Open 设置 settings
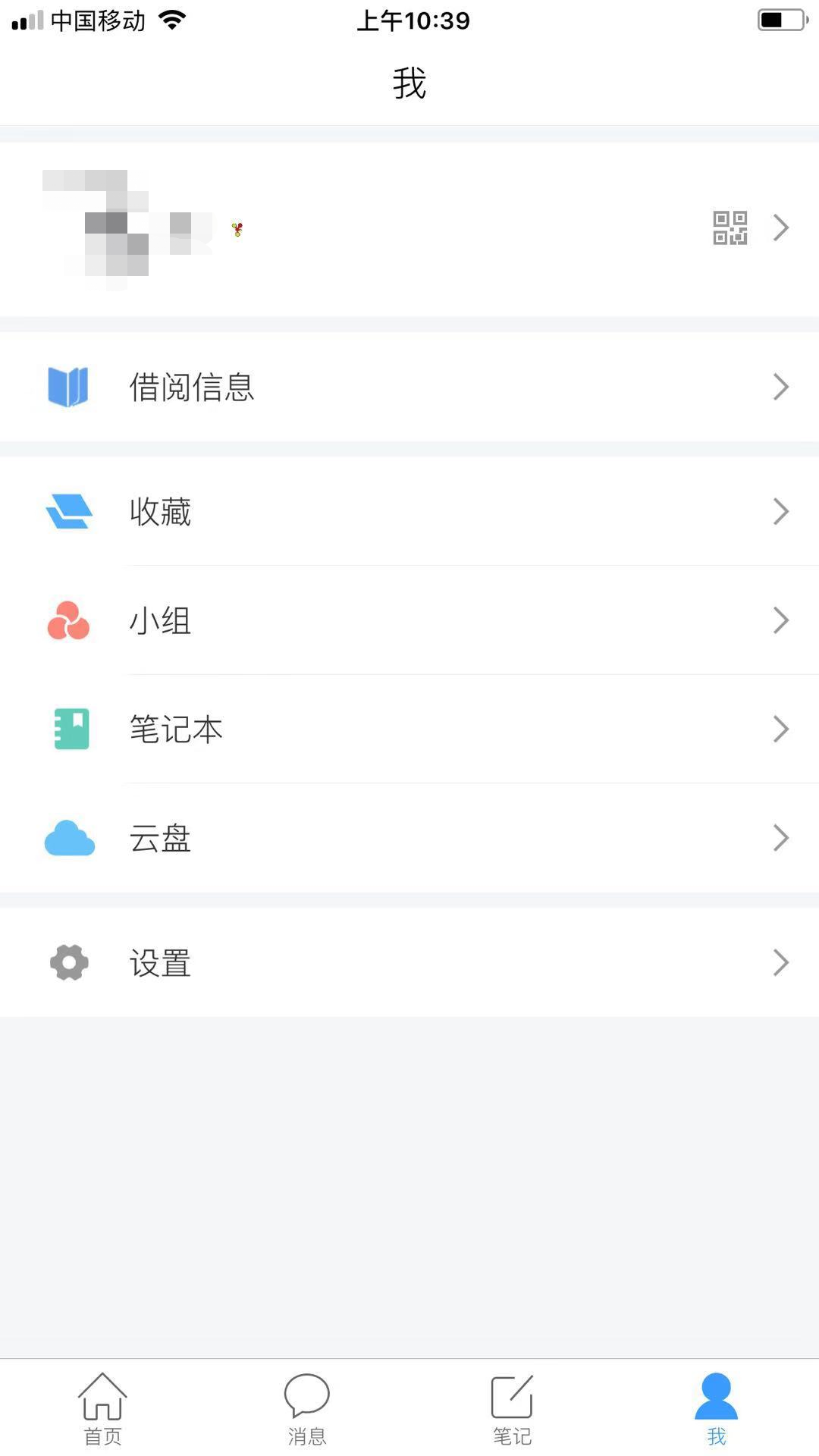The height and width of the screenshot is (1456, 819). [x=409, y=962]
